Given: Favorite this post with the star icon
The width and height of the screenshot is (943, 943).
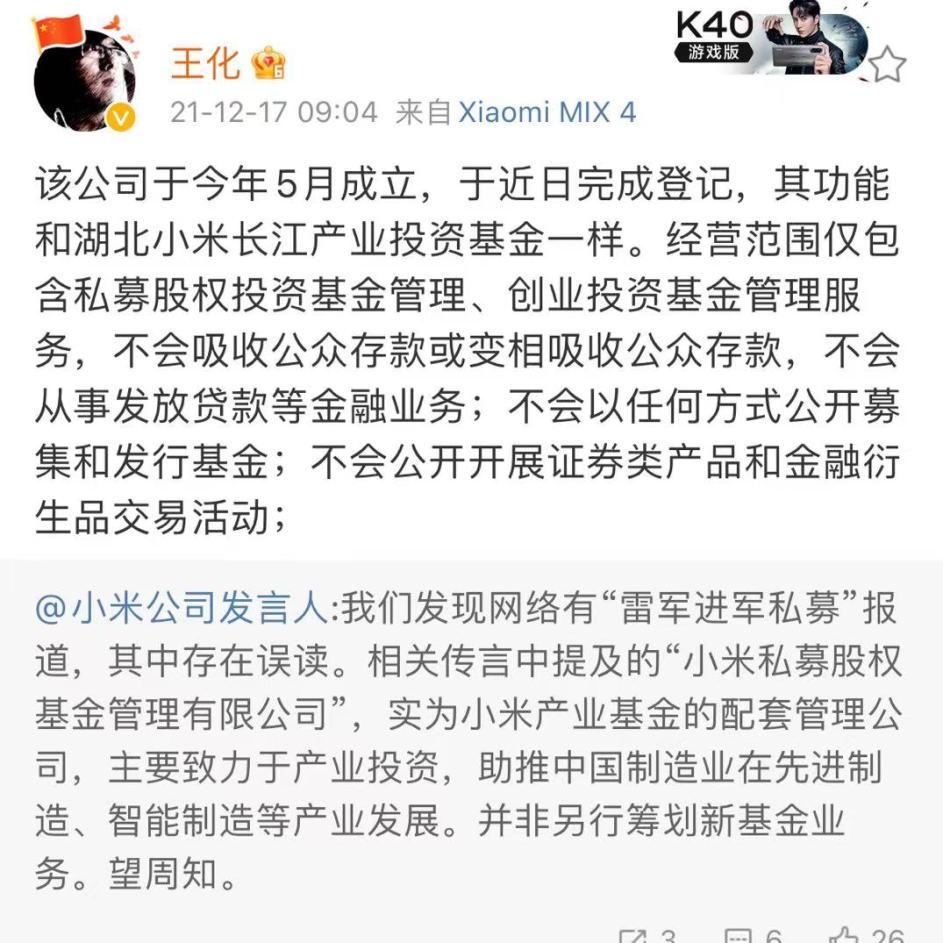Looking at the screenshot, I should [x=886, y=66].
